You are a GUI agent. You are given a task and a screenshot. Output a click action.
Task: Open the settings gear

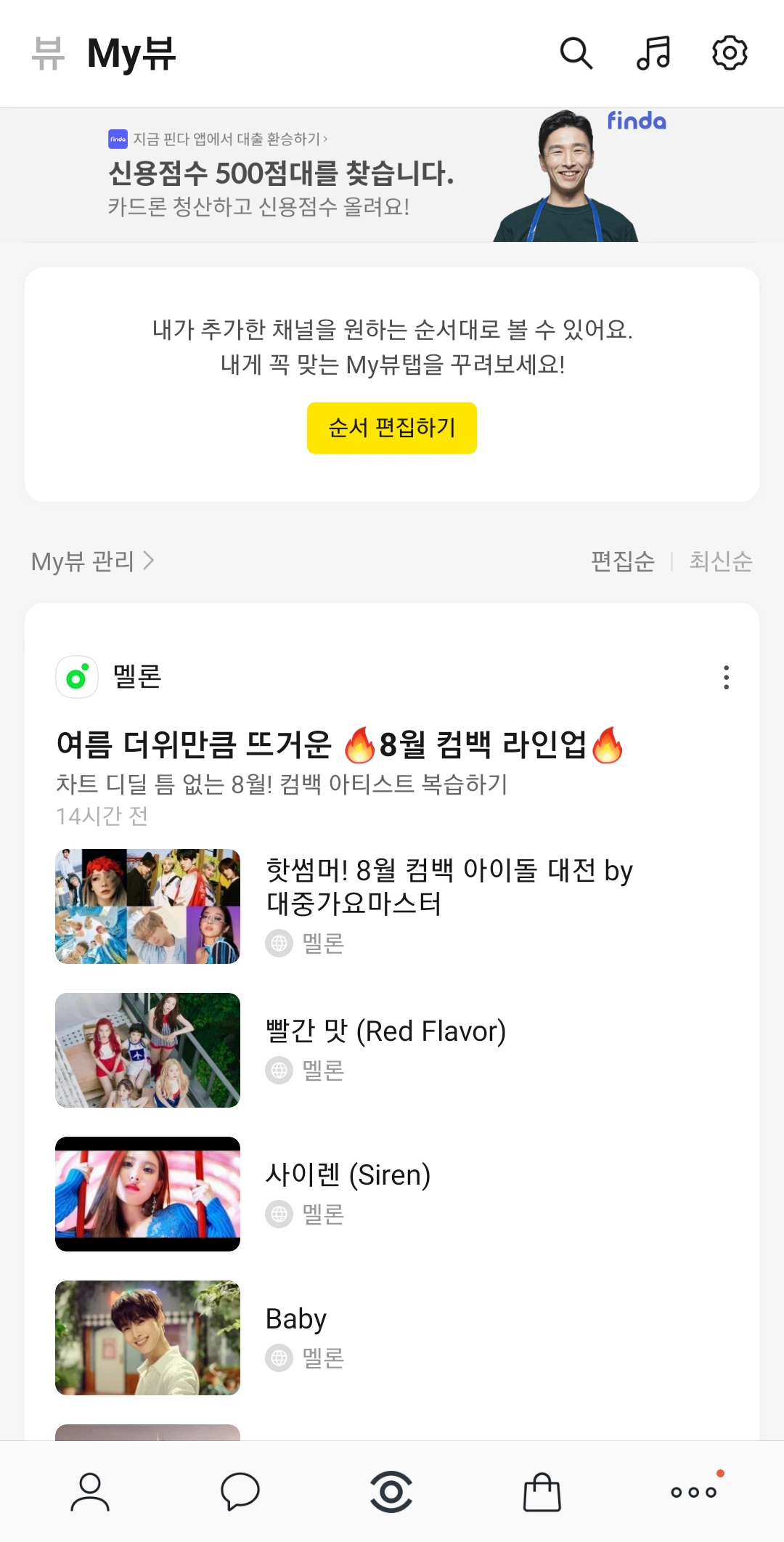(x=730, y=53)
